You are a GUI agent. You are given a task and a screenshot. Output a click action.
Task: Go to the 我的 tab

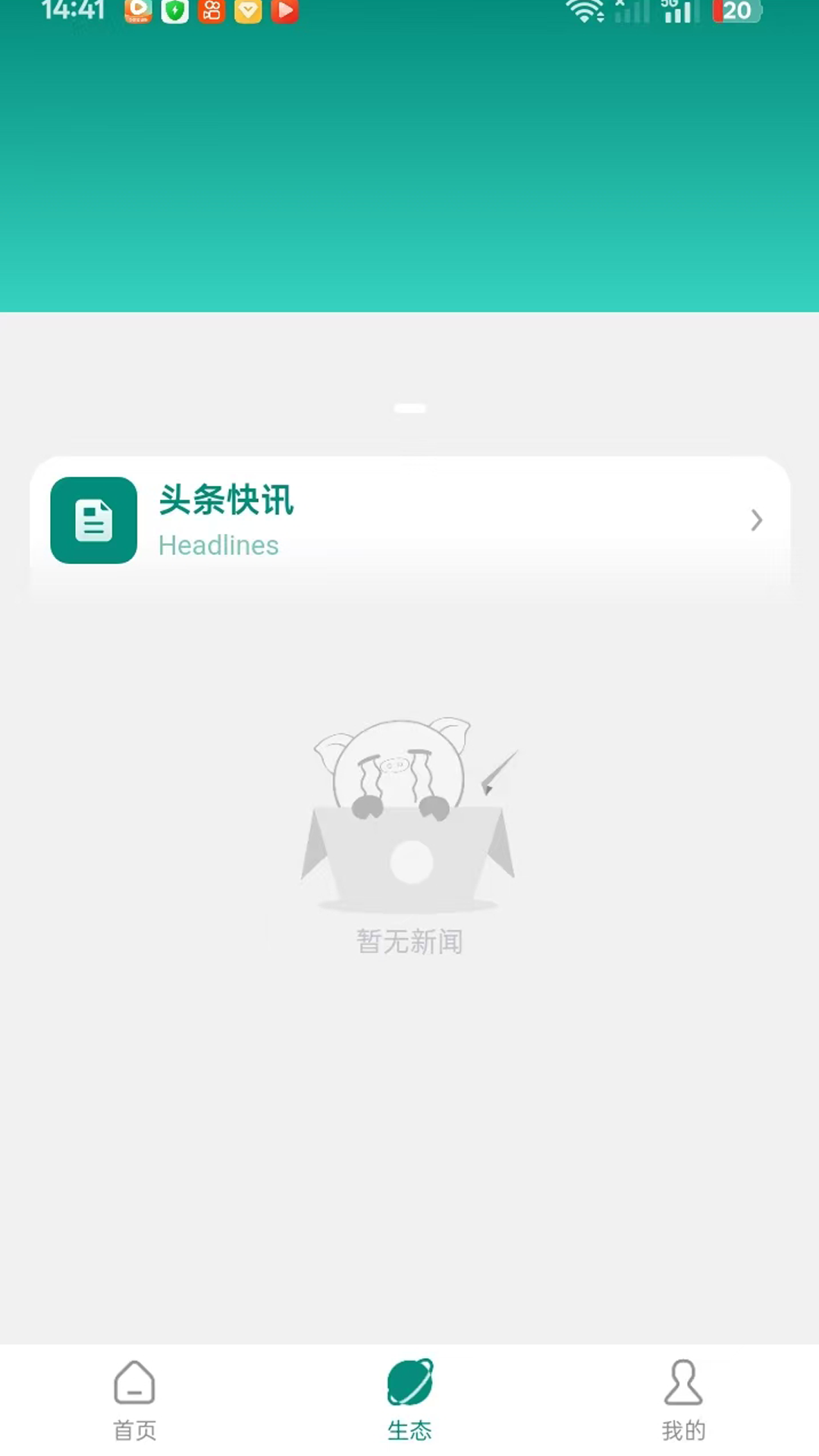click(x=683, y=1399)
